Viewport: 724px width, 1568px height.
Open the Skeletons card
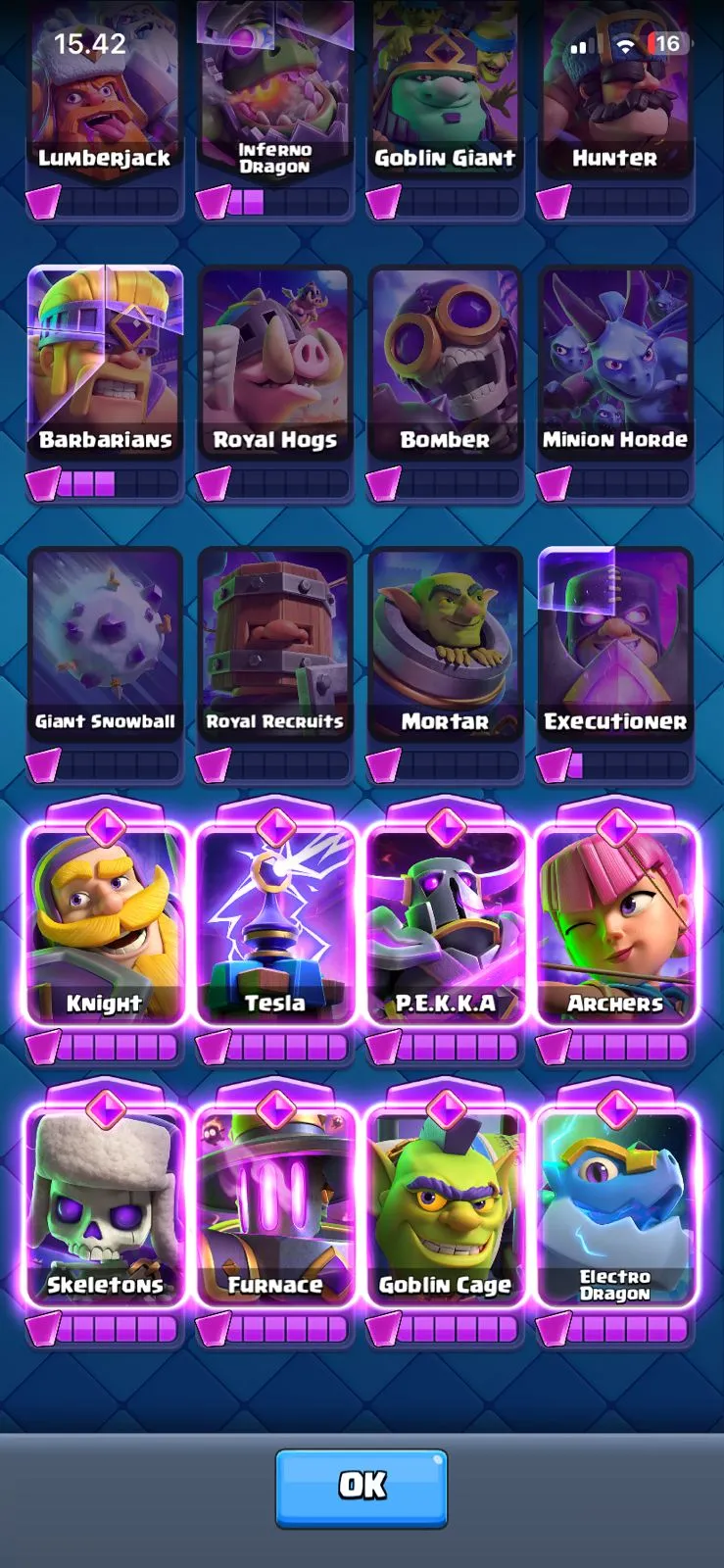pos(105,1206)
